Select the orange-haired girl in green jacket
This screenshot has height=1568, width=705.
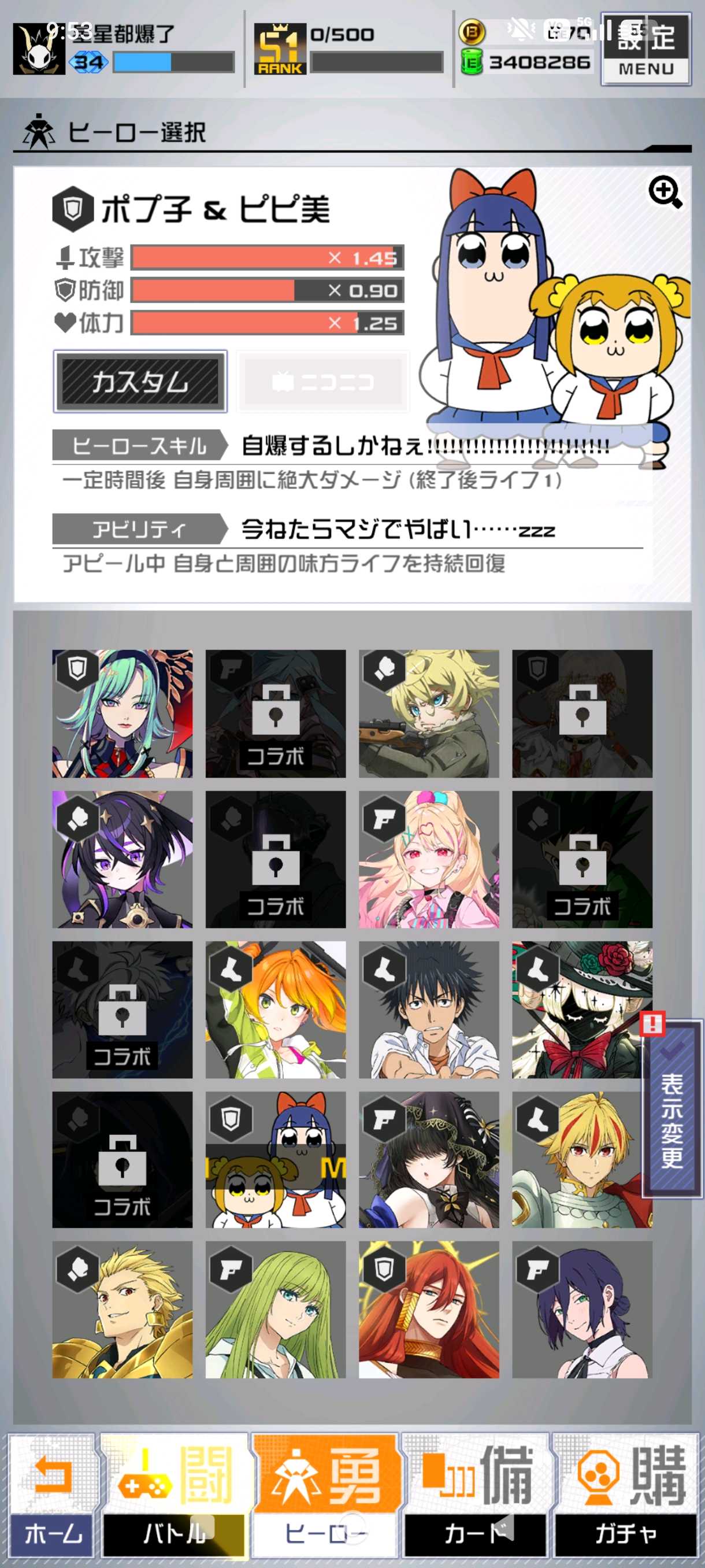(276, 1010)
